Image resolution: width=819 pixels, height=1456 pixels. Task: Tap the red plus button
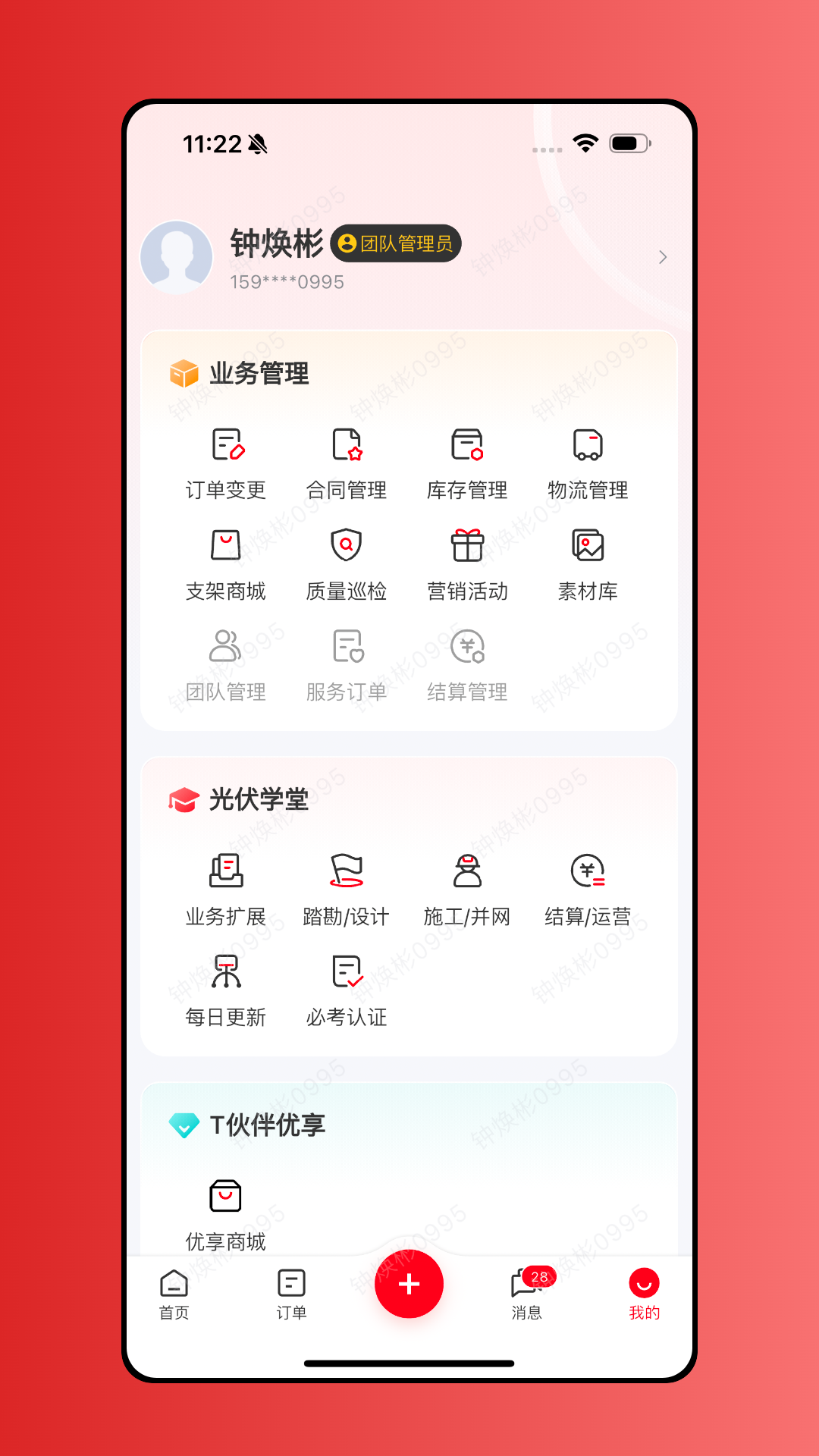(409, 1284)
